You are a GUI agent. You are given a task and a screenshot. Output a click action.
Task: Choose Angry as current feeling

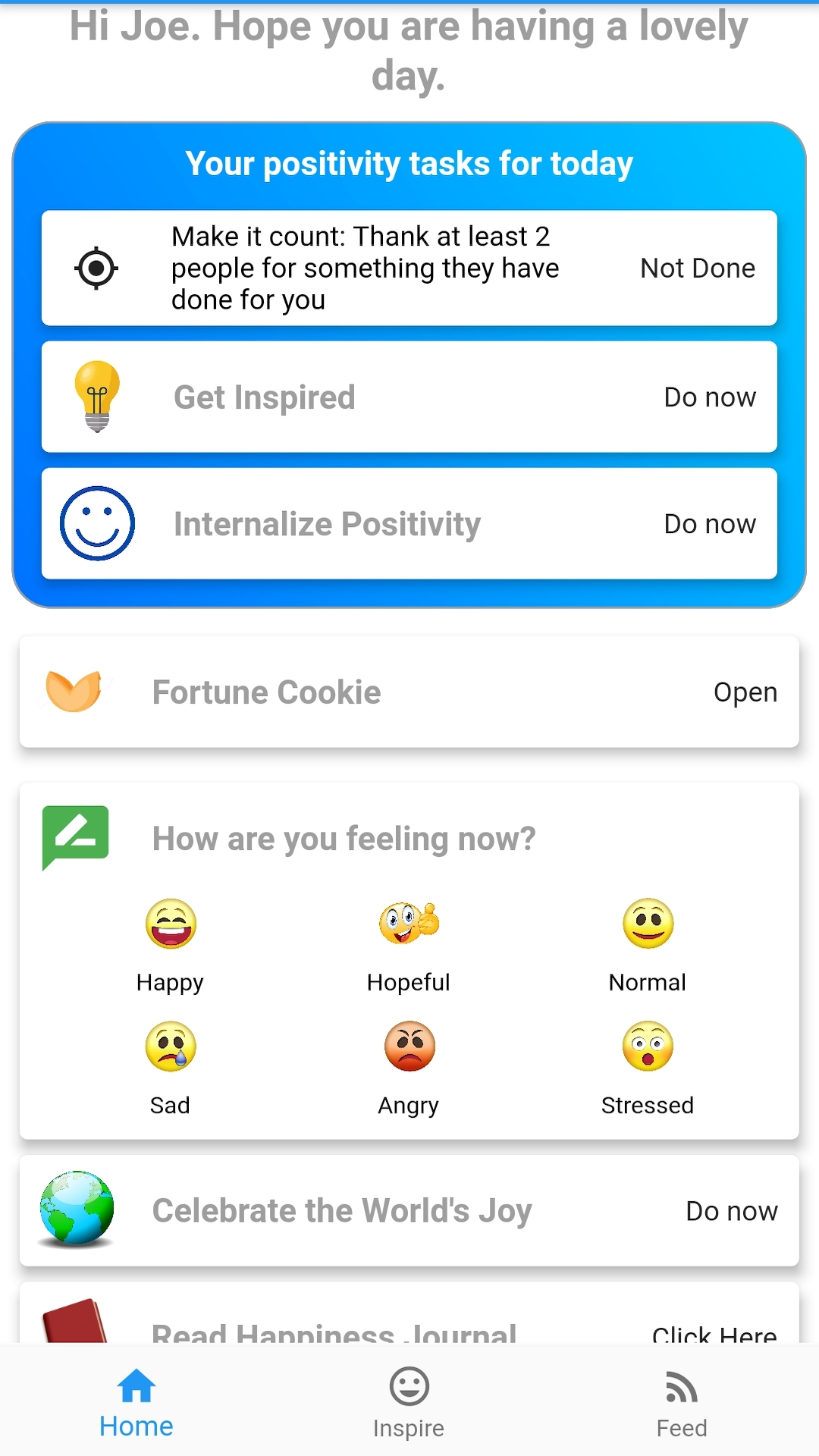click(409, 1047)
